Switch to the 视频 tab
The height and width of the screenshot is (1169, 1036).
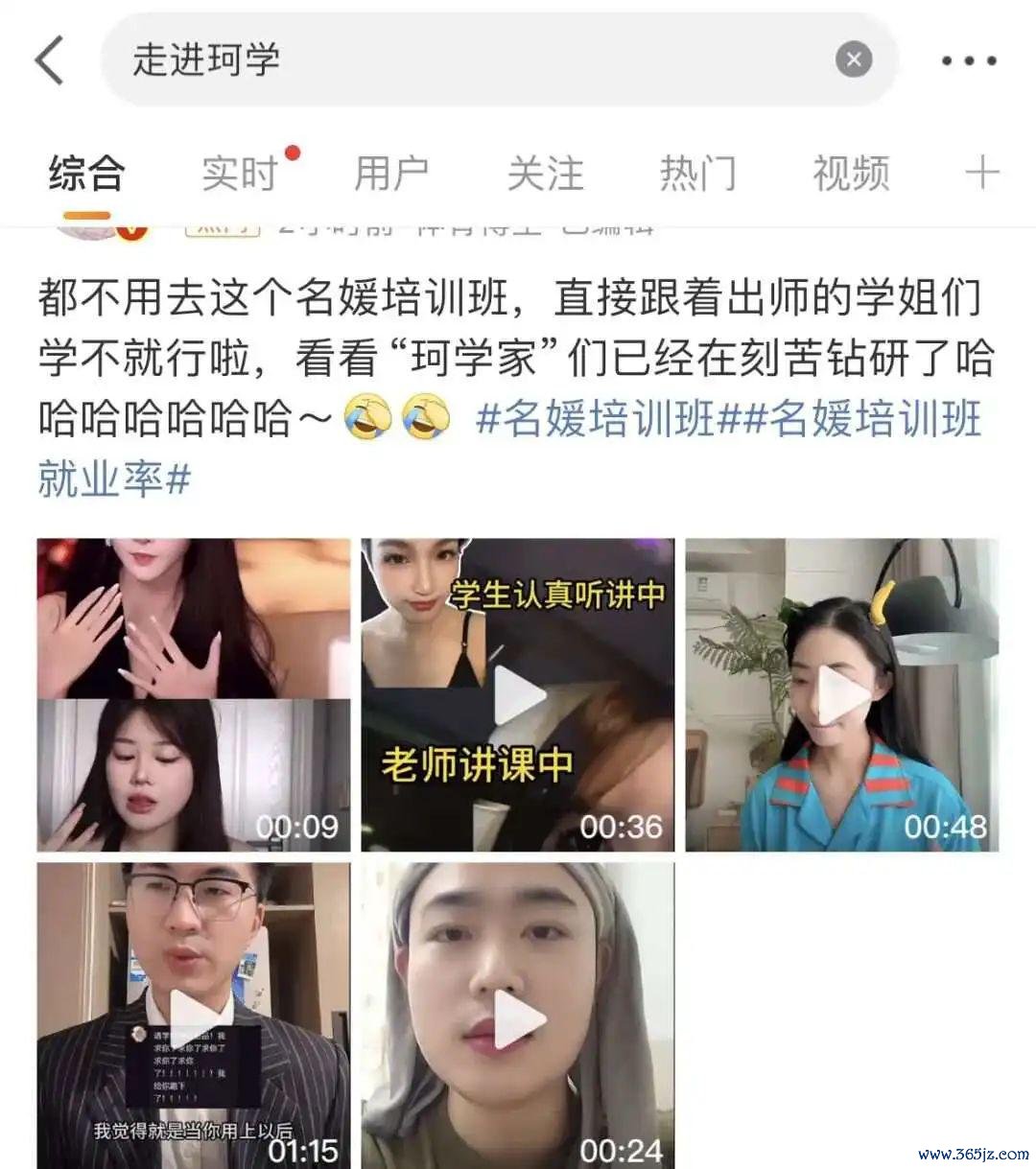click(x=851, y=175)
